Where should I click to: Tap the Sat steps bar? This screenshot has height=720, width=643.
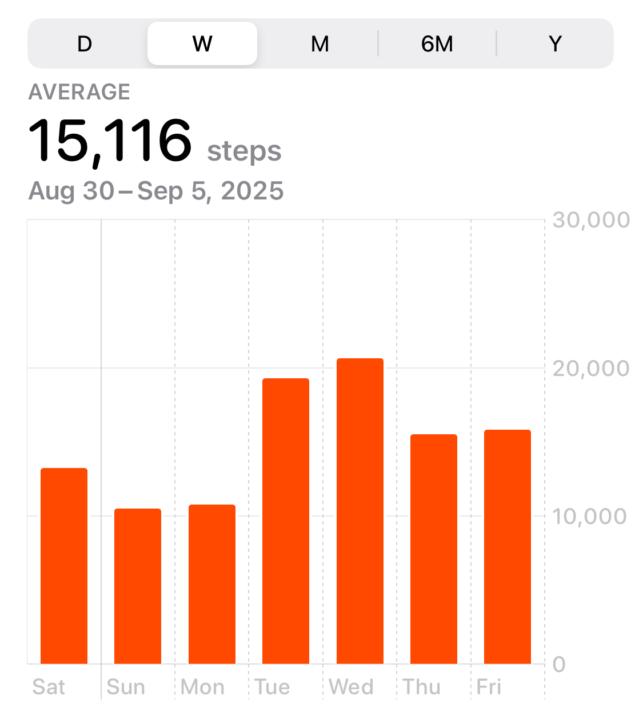pos(64,566)
